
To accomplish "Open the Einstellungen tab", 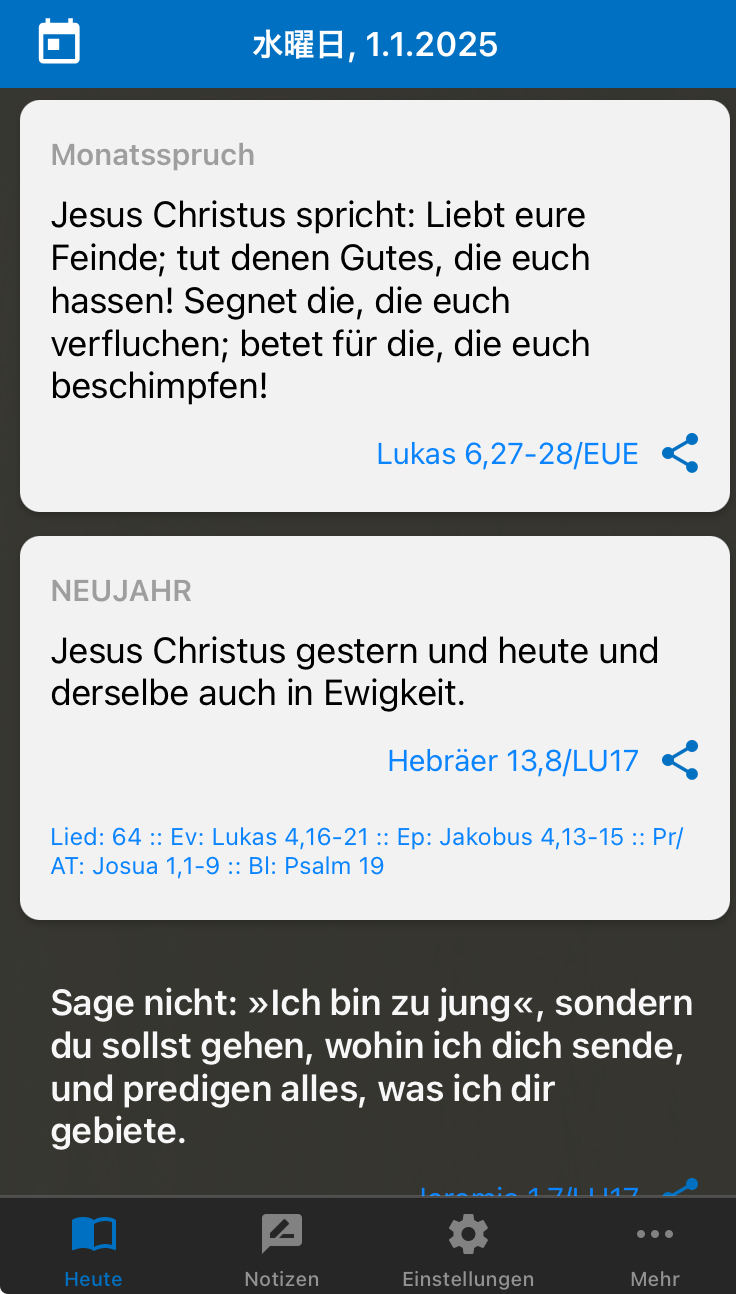I will tap(468, 1250).
